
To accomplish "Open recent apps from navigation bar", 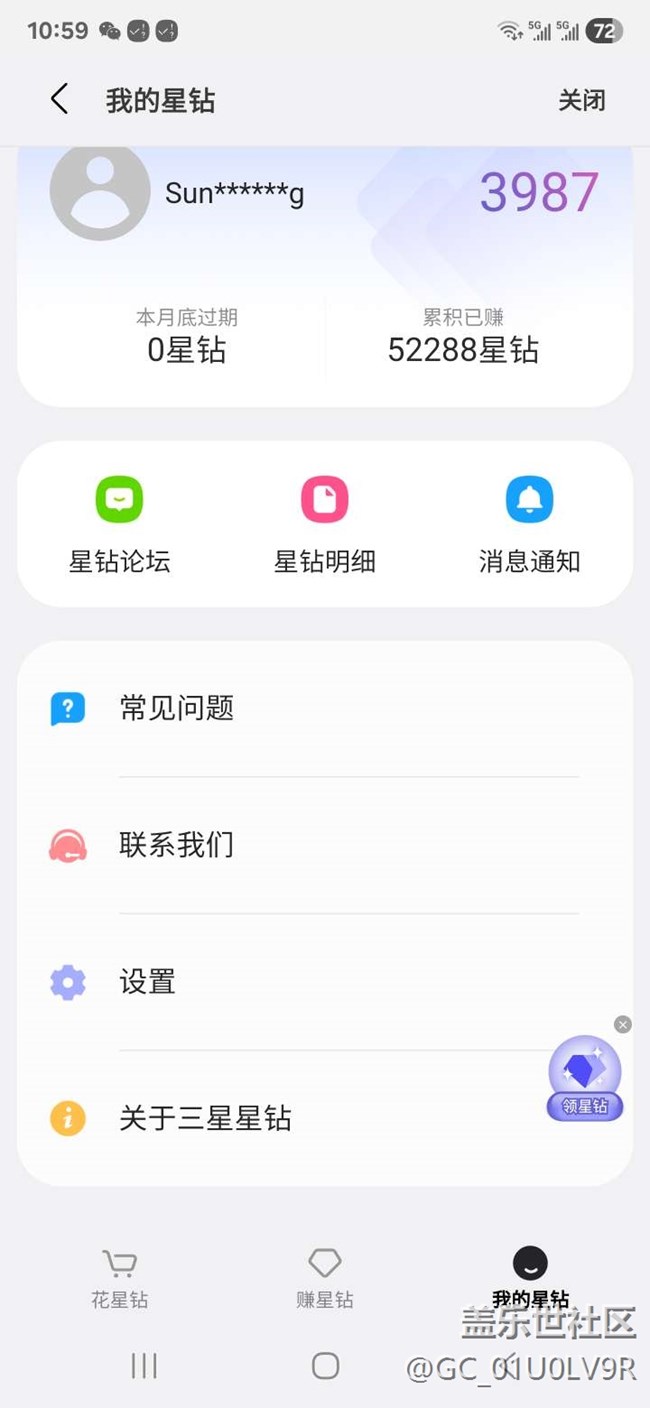I will click(x=144, y=1366).
